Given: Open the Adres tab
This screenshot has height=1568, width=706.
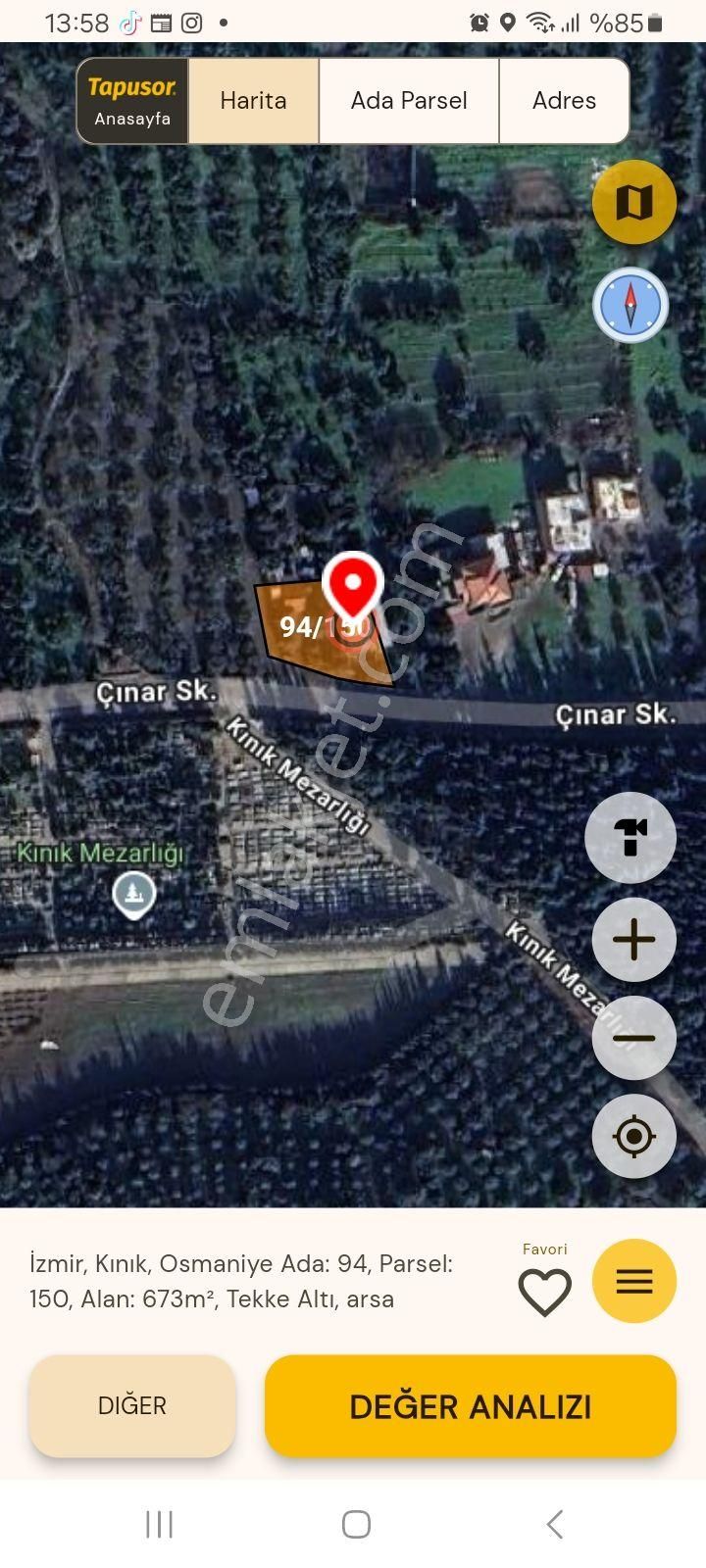Looking at the screenshot, I should pos(564,100).
